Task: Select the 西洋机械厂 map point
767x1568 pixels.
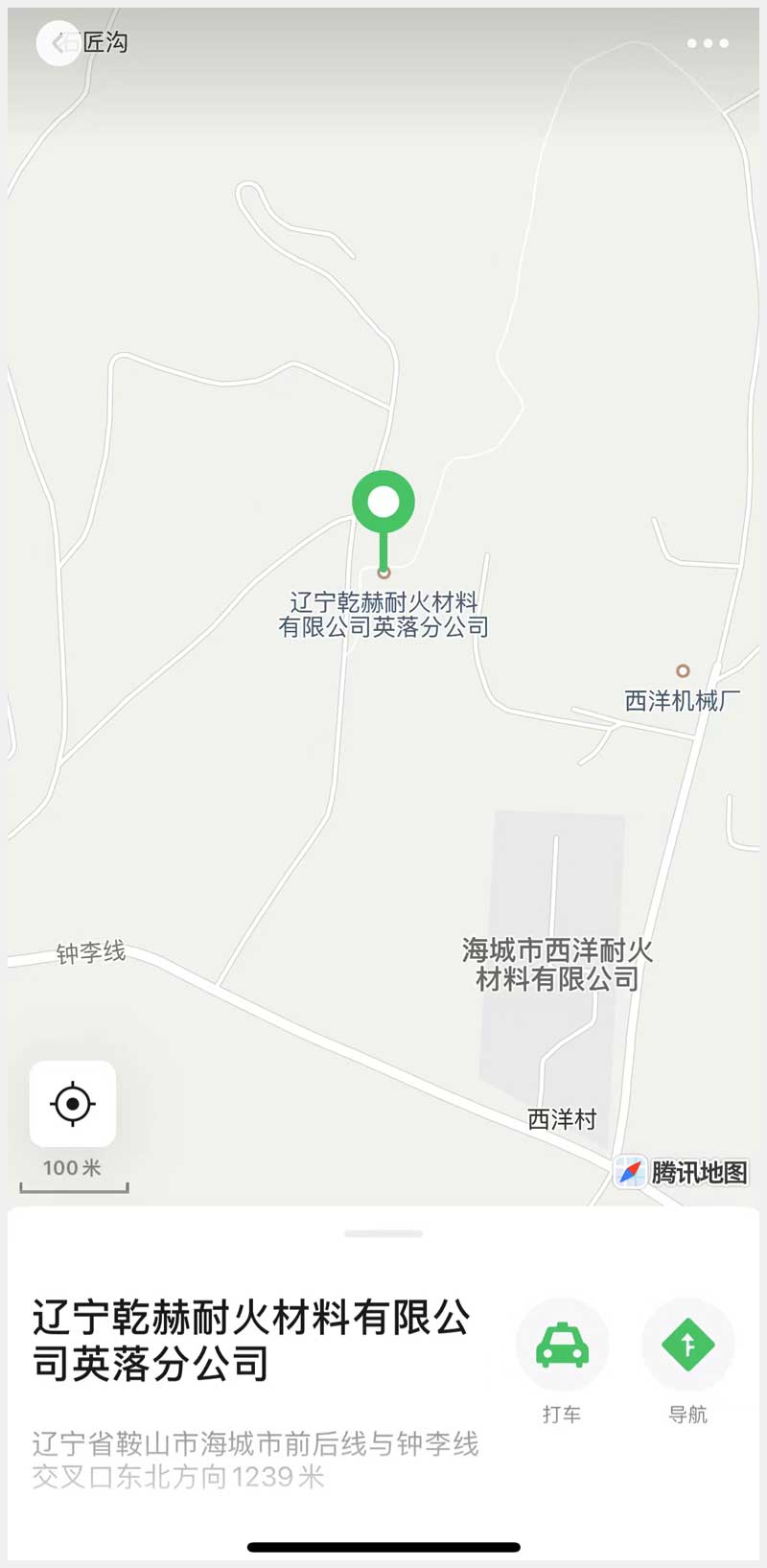Action: 683,671
